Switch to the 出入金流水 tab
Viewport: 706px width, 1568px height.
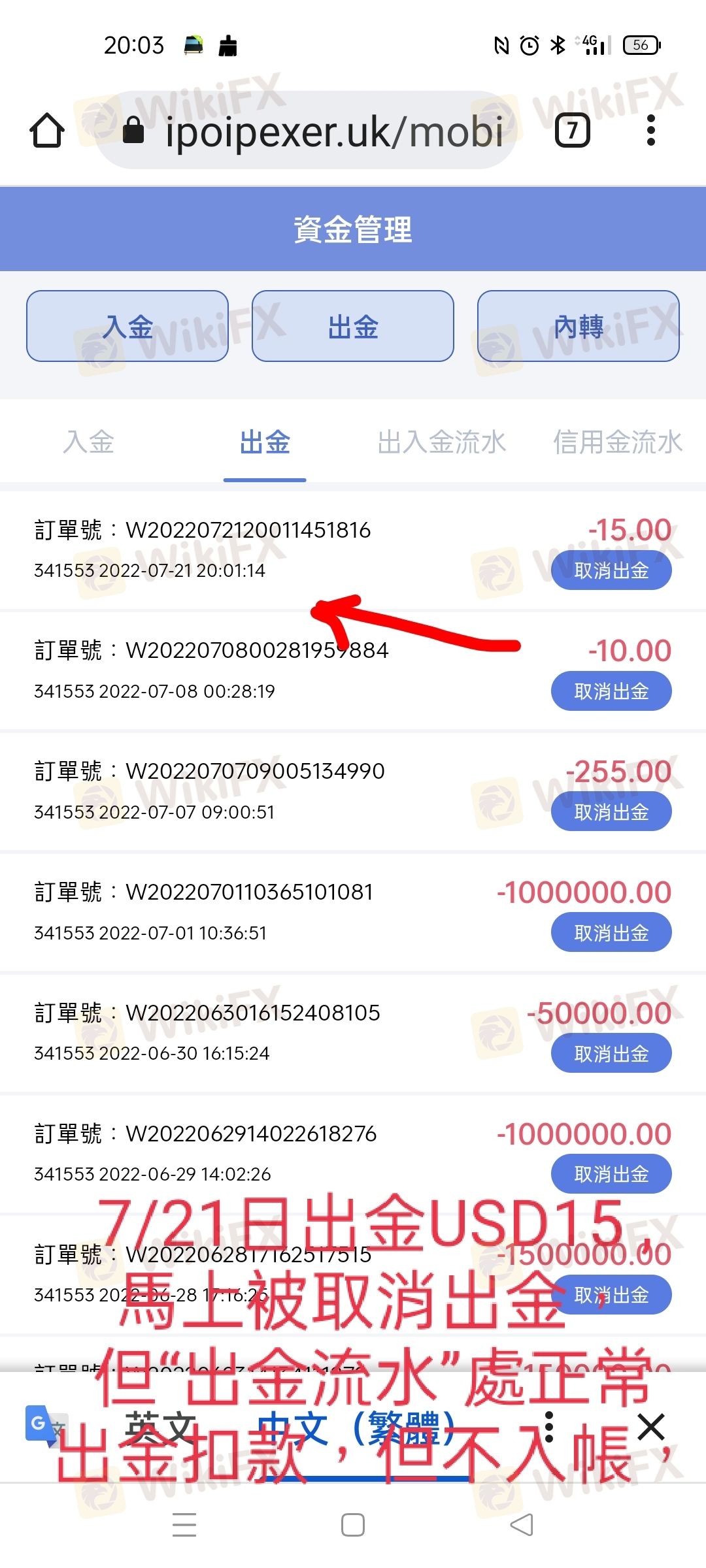(x=441, y=442)
